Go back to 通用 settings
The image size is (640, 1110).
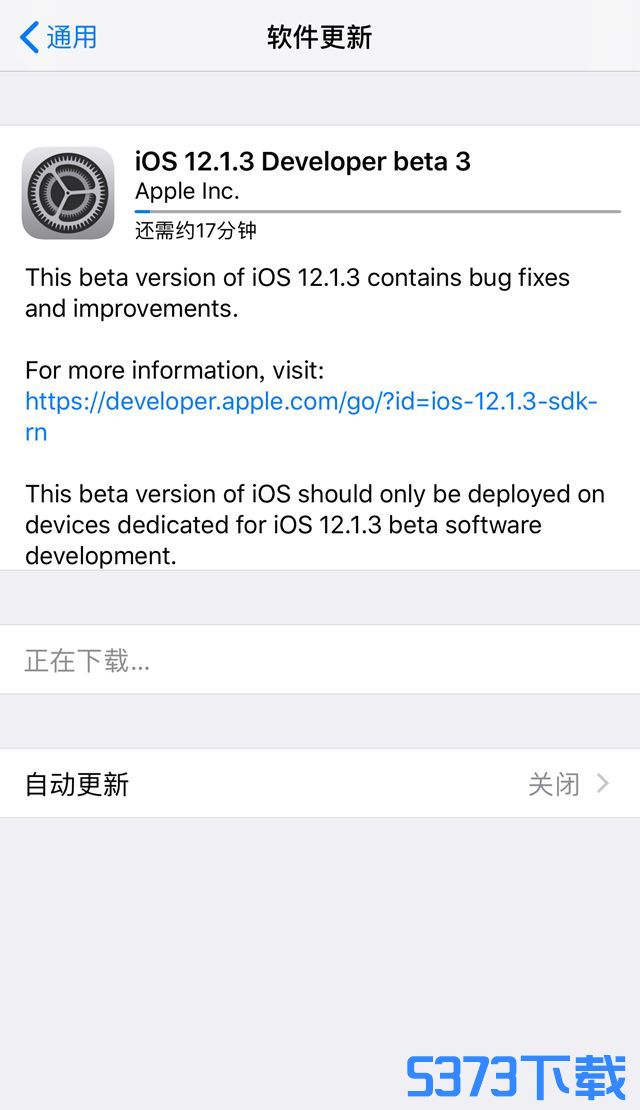click(x=59, y=37)
